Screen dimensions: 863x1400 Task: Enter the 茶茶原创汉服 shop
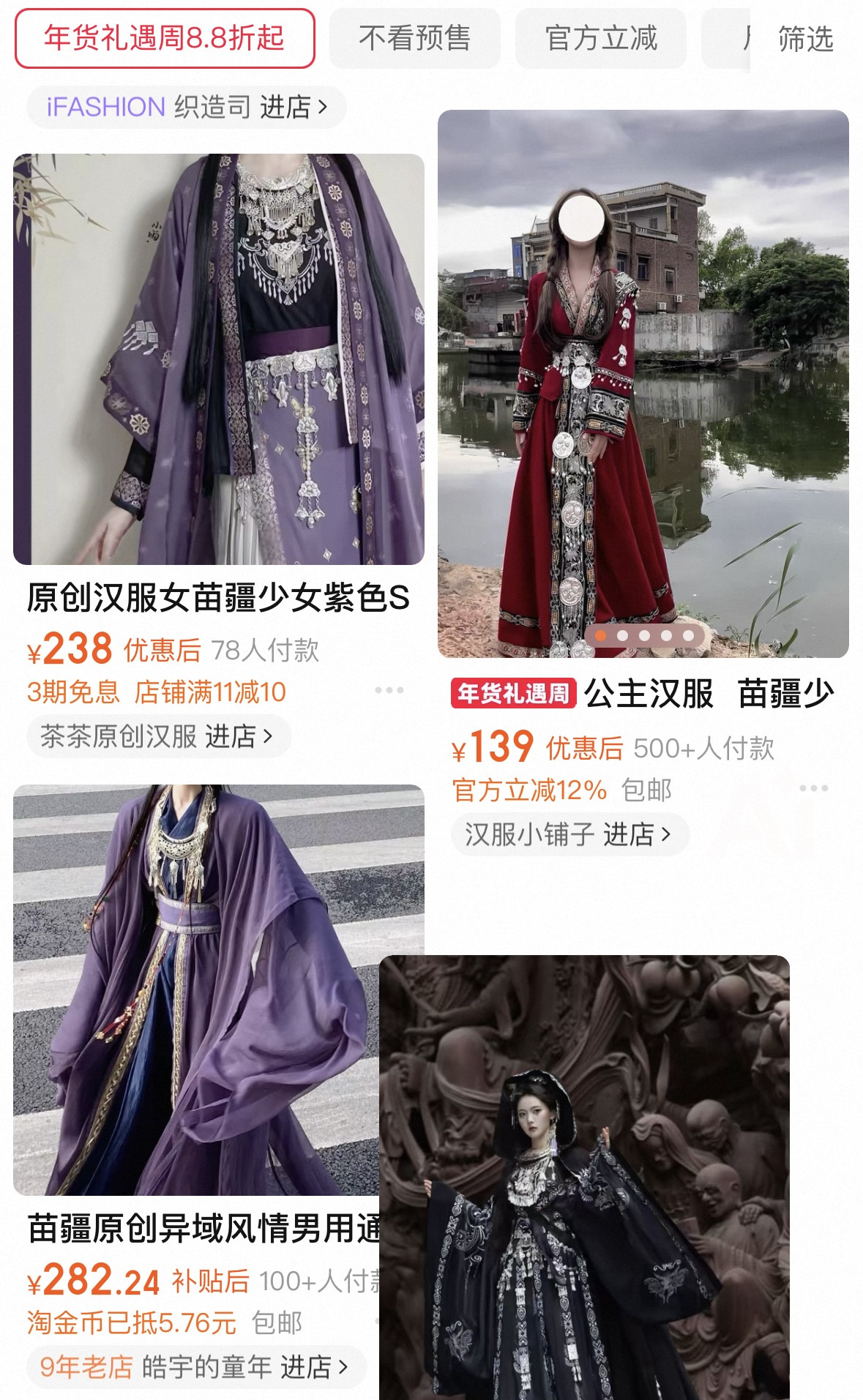point(157,736)
